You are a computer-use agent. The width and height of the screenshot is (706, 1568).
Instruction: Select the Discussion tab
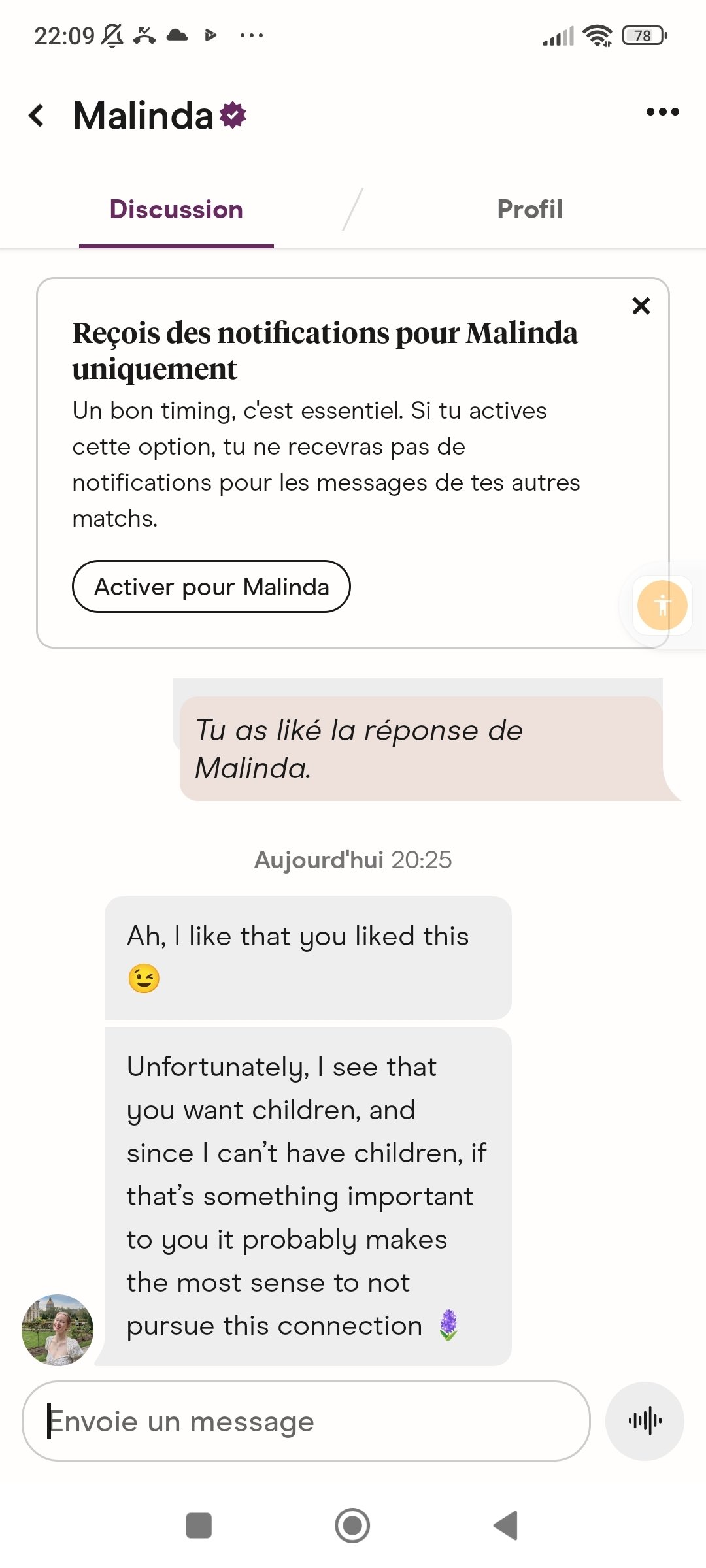pyautogui.click(x=176, y=209)
